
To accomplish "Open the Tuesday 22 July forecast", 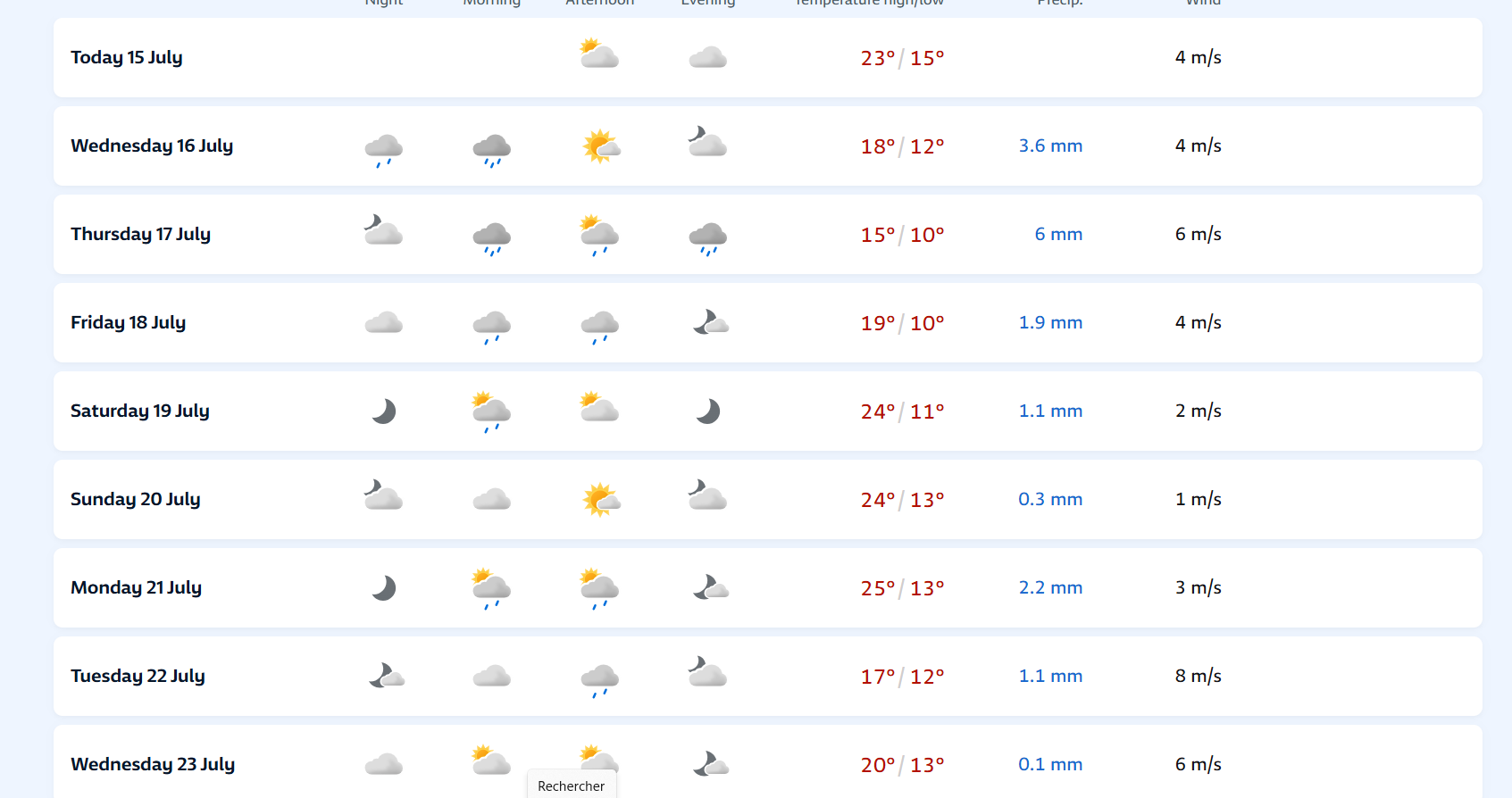I will click(x=138, y=676).
